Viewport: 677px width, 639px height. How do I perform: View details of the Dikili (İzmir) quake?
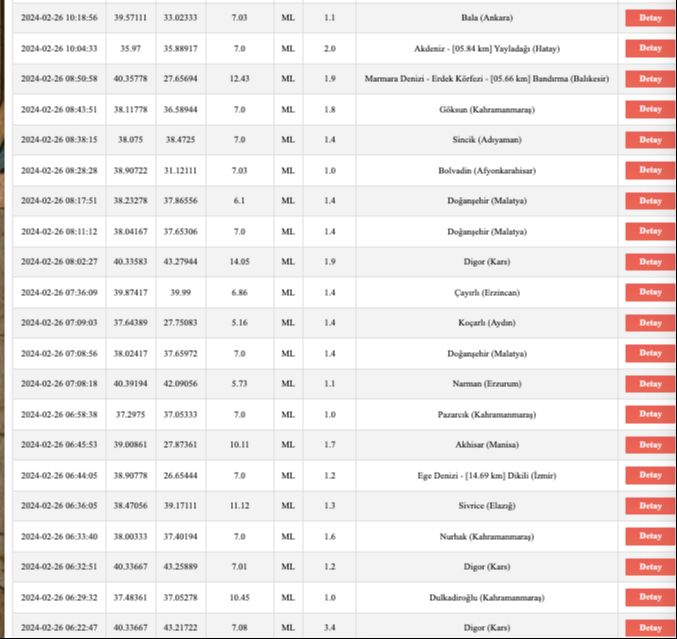(x=650, y=475)
